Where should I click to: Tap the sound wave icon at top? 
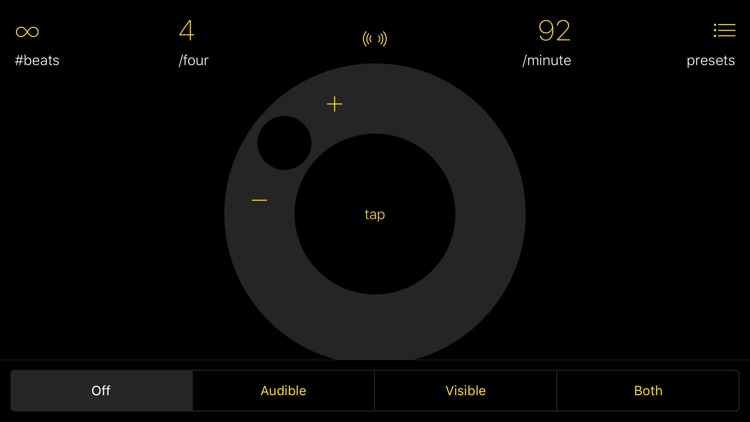click(x=375, y=40)
